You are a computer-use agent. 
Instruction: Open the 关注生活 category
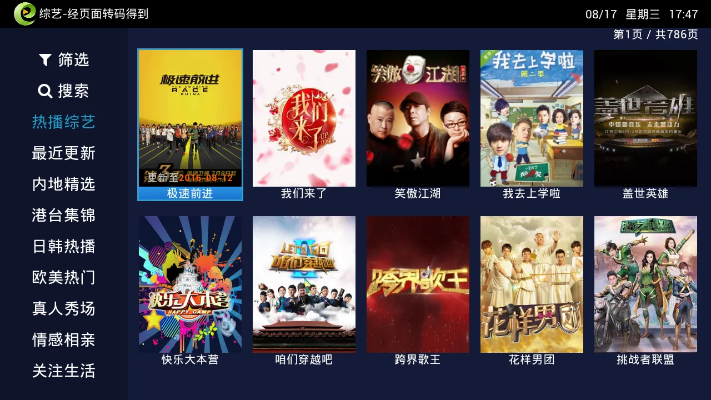pyautogui.click(x=63, y=370)
